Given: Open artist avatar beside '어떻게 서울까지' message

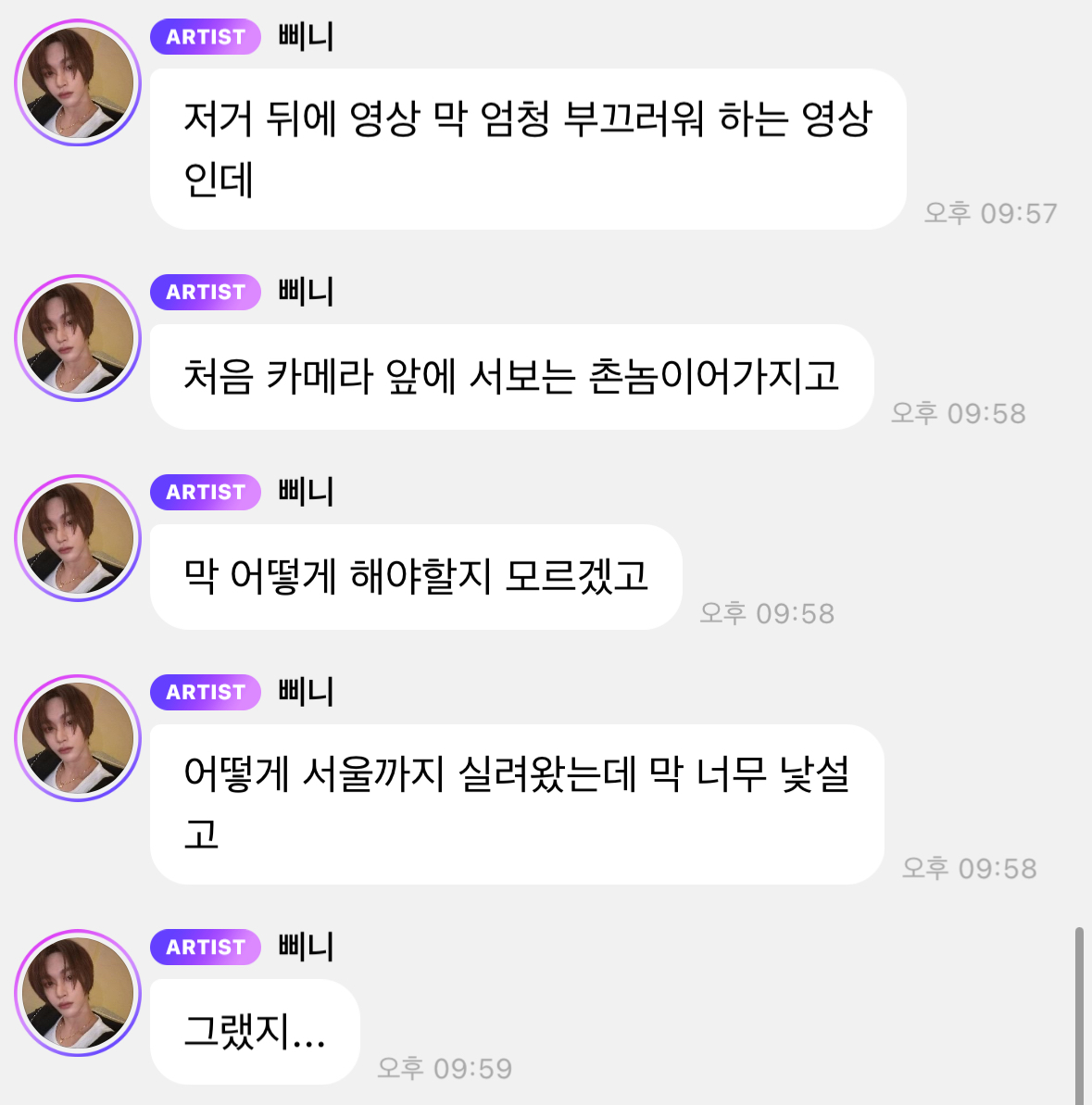Looking at the screenshot, I should (78, 738).
